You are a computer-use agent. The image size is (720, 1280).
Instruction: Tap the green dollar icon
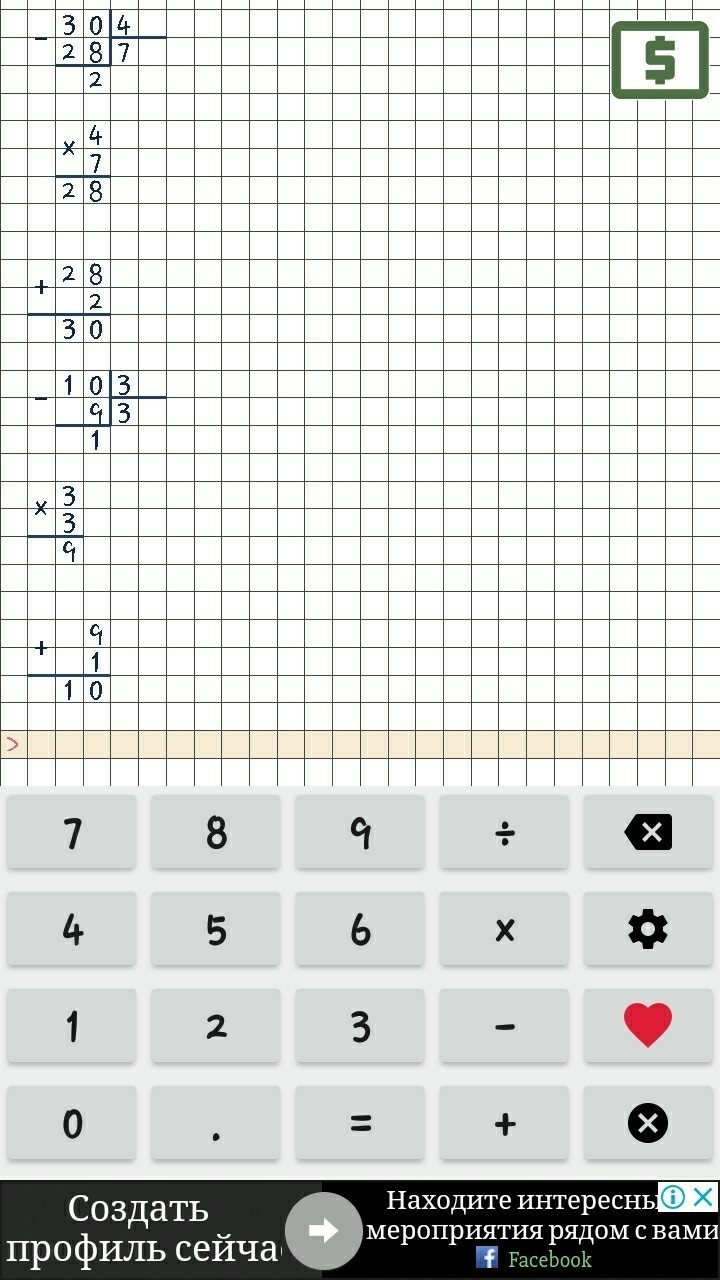click(659, 61)
